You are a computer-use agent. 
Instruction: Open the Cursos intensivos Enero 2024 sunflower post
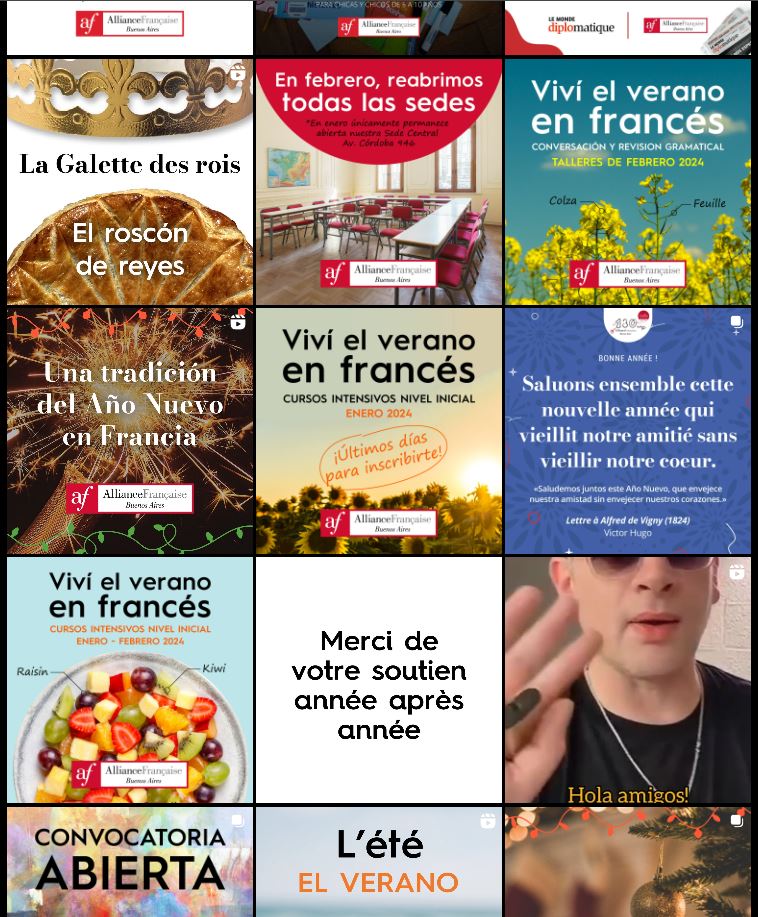379,430
